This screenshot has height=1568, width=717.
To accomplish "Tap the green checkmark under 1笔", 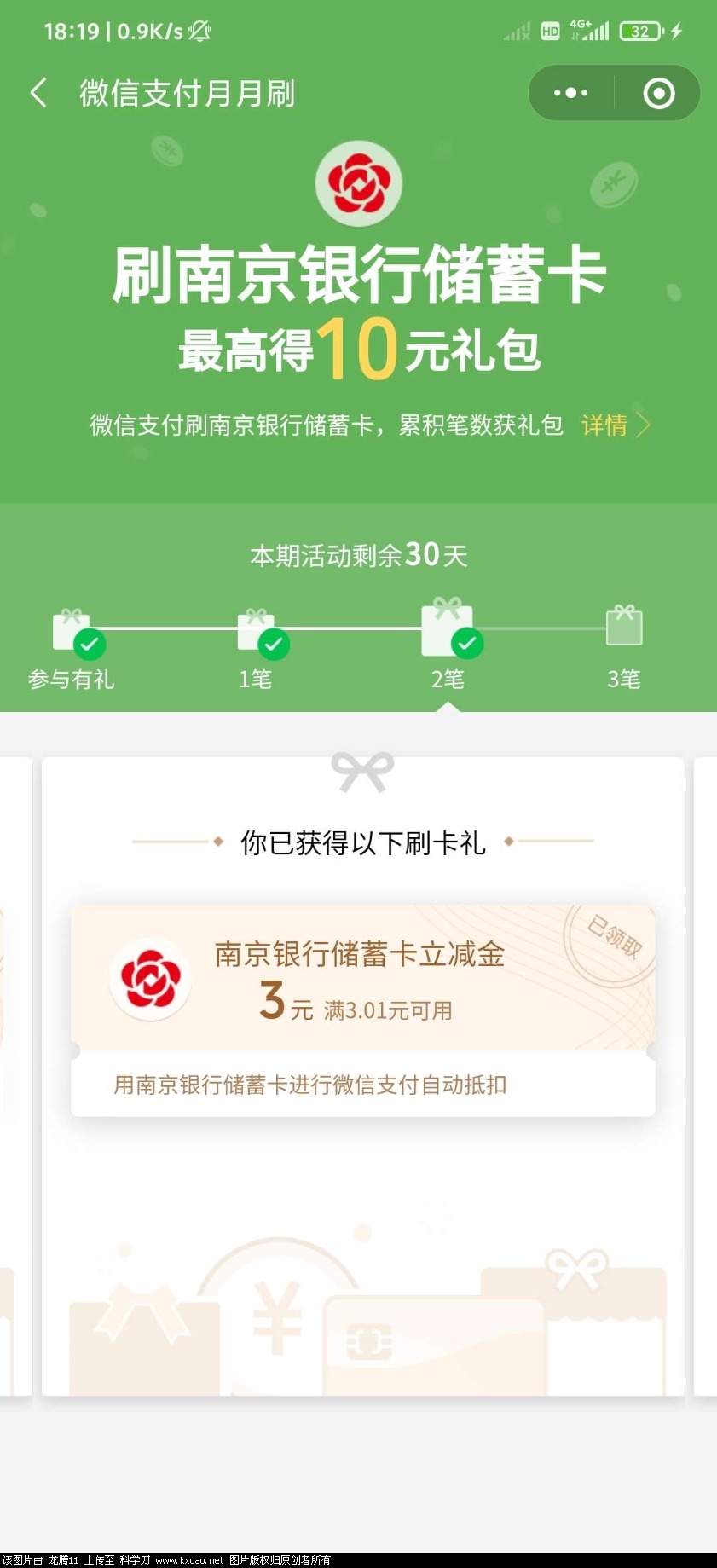I will tap(273, 645).
